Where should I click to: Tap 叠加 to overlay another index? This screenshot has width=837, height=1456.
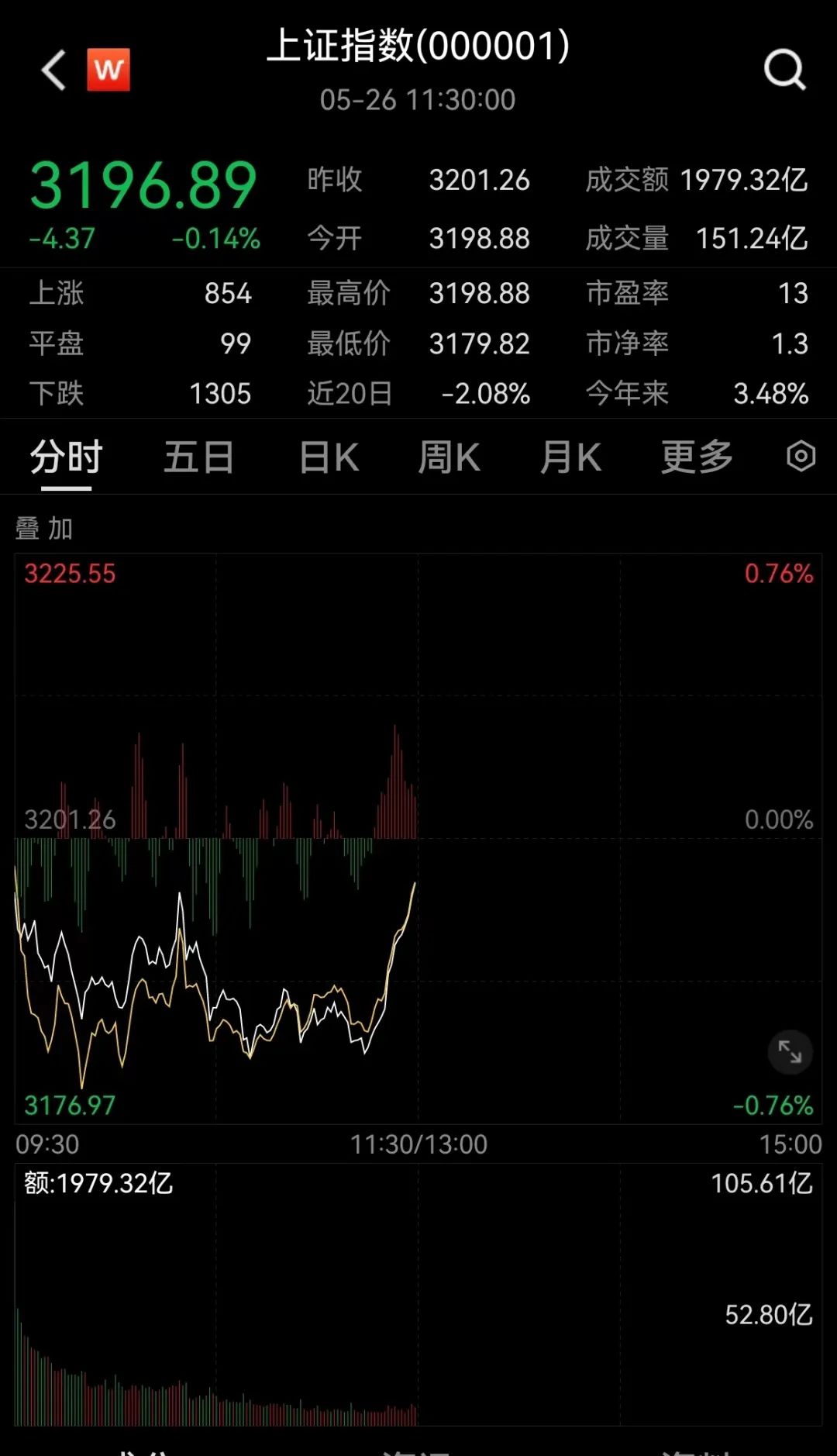pyautogui.click(x=44, y=529)
